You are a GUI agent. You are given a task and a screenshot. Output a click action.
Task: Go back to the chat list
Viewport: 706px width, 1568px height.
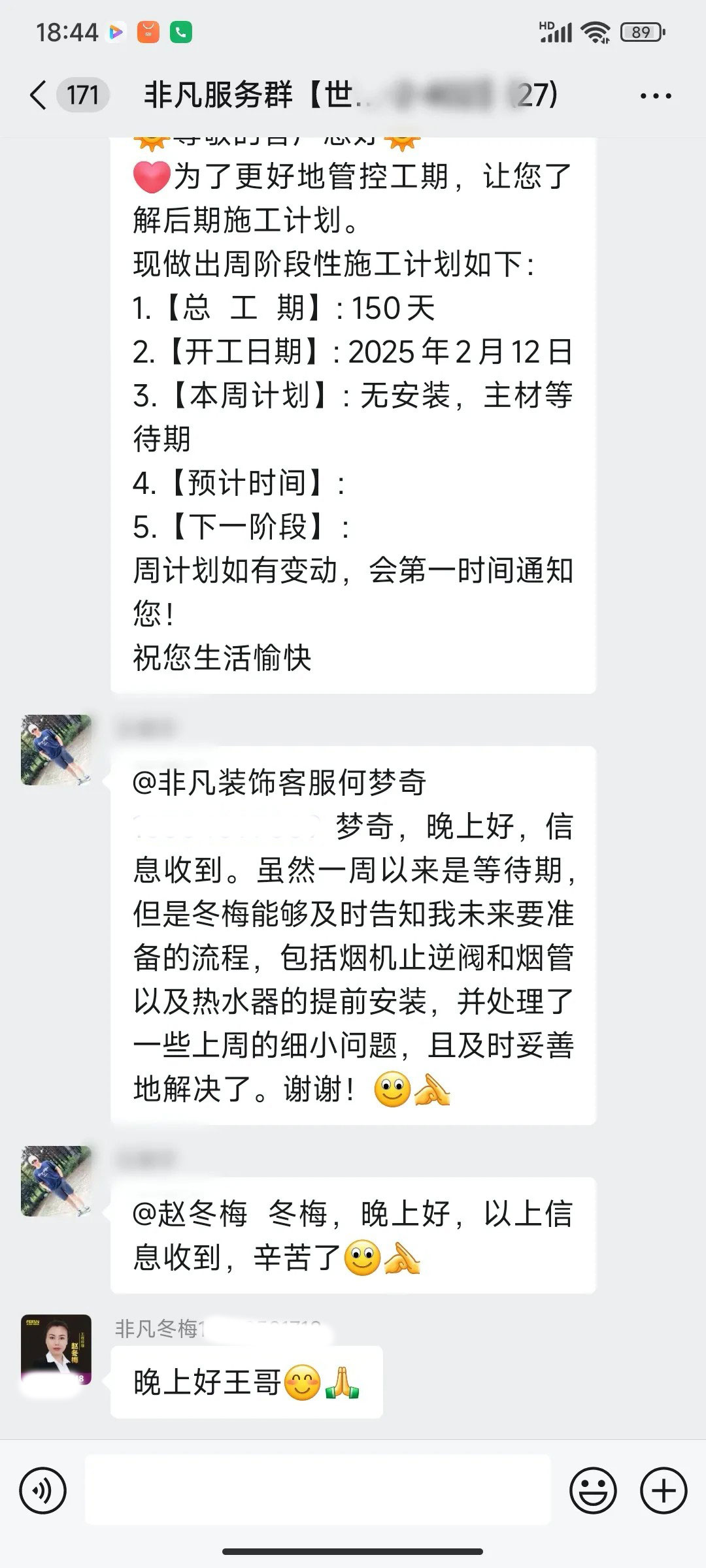point(39,95)
